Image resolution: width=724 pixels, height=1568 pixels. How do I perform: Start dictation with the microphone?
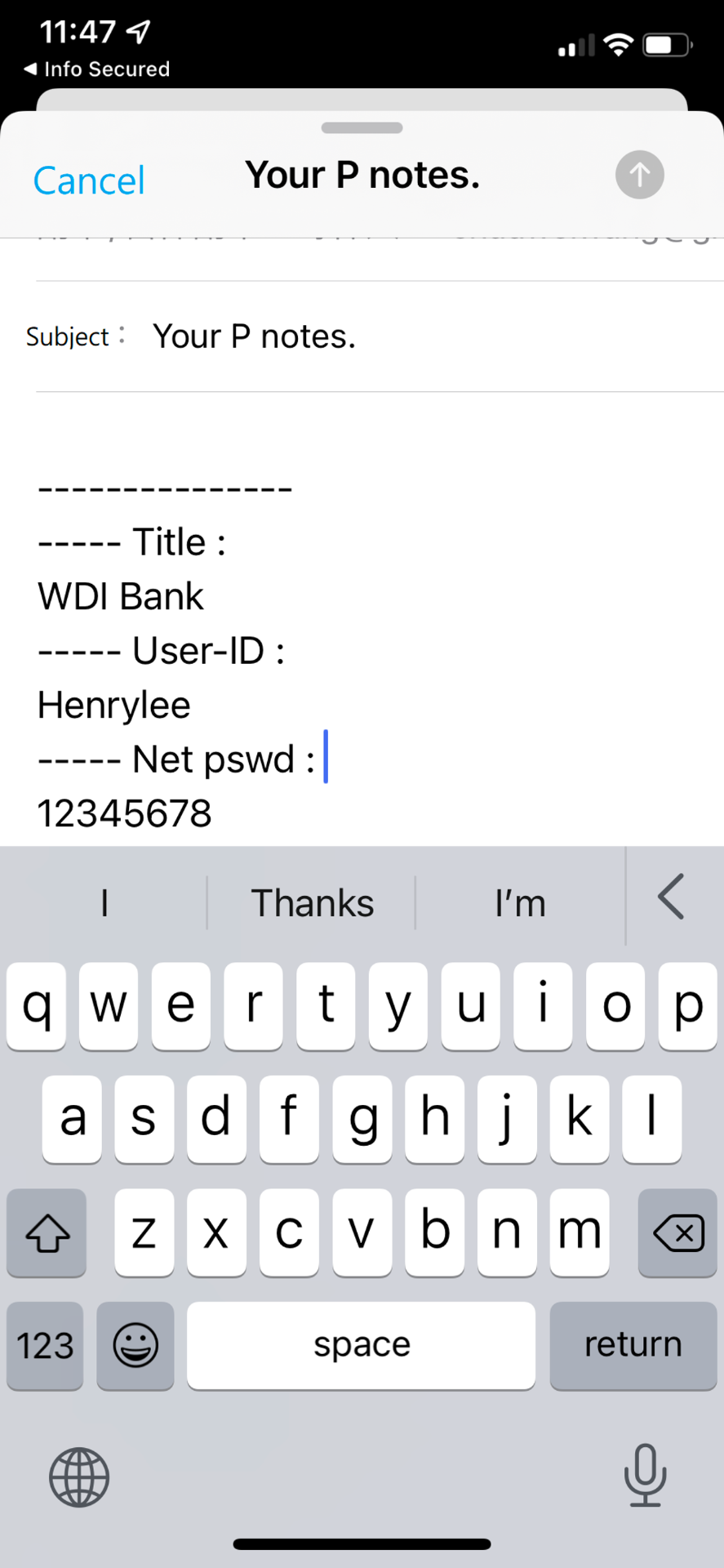click(x=645, y=1475)
